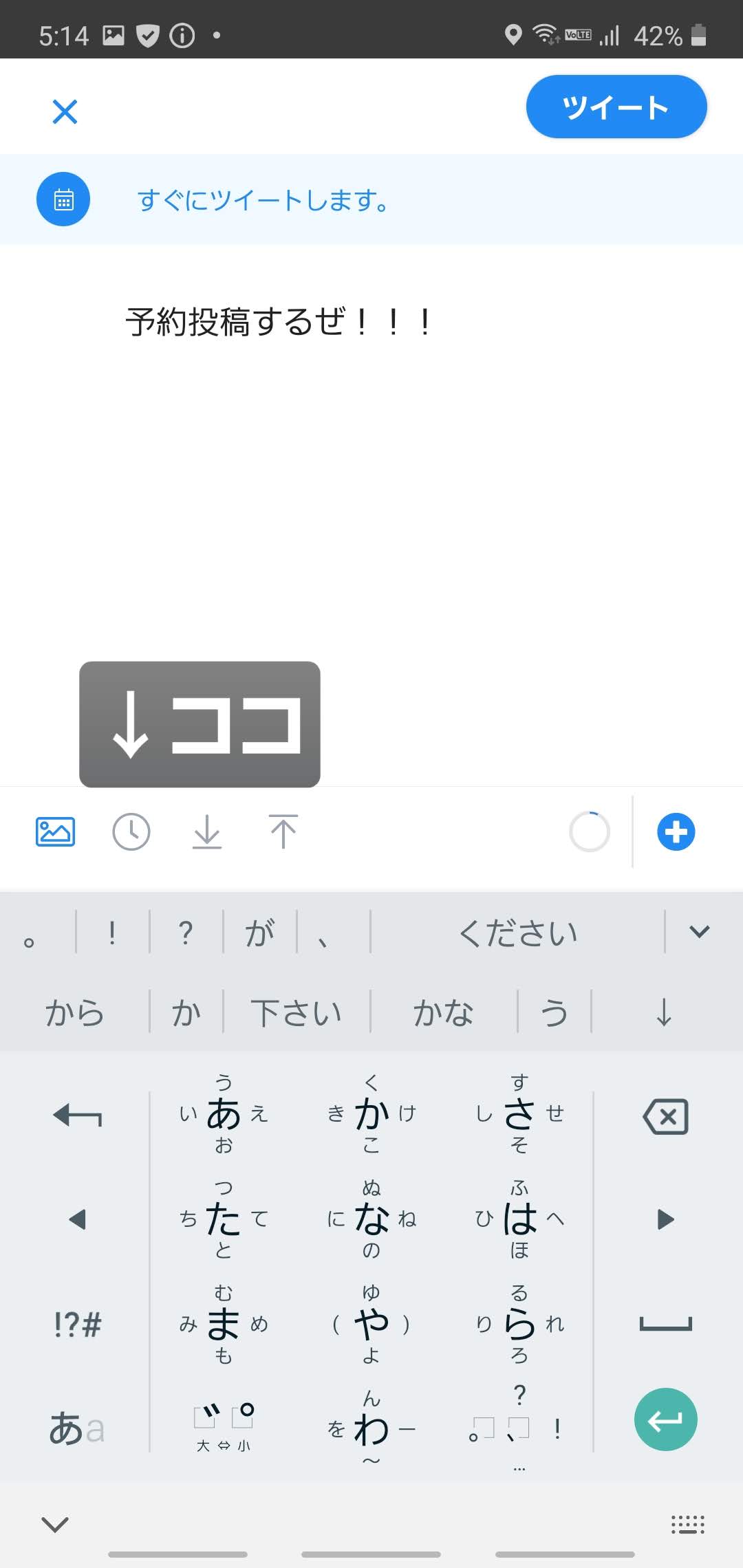Open the clock schedule icon

(x=131, y=832)
